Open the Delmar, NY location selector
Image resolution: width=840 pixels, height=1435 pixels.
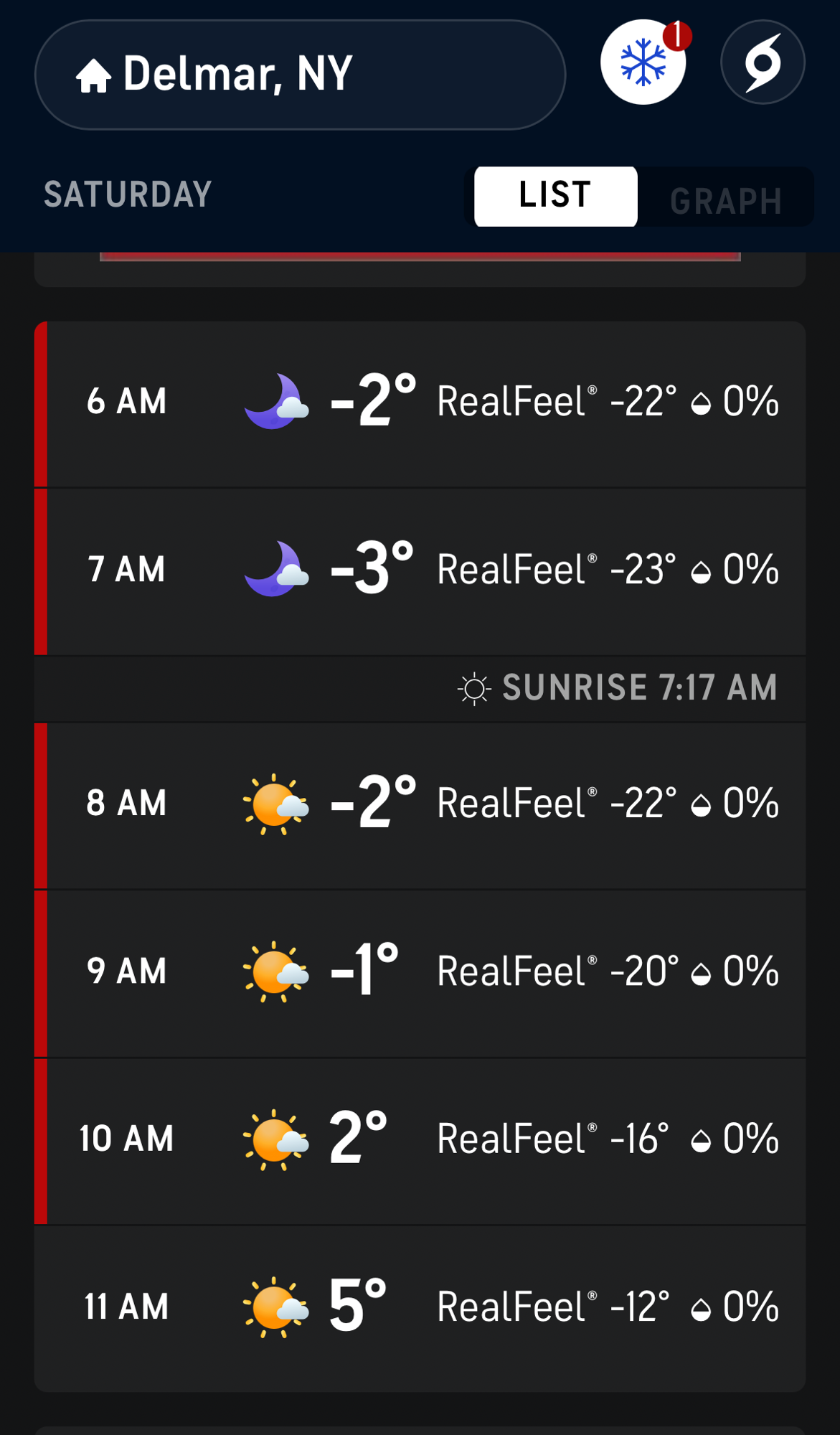pos(300,75)
